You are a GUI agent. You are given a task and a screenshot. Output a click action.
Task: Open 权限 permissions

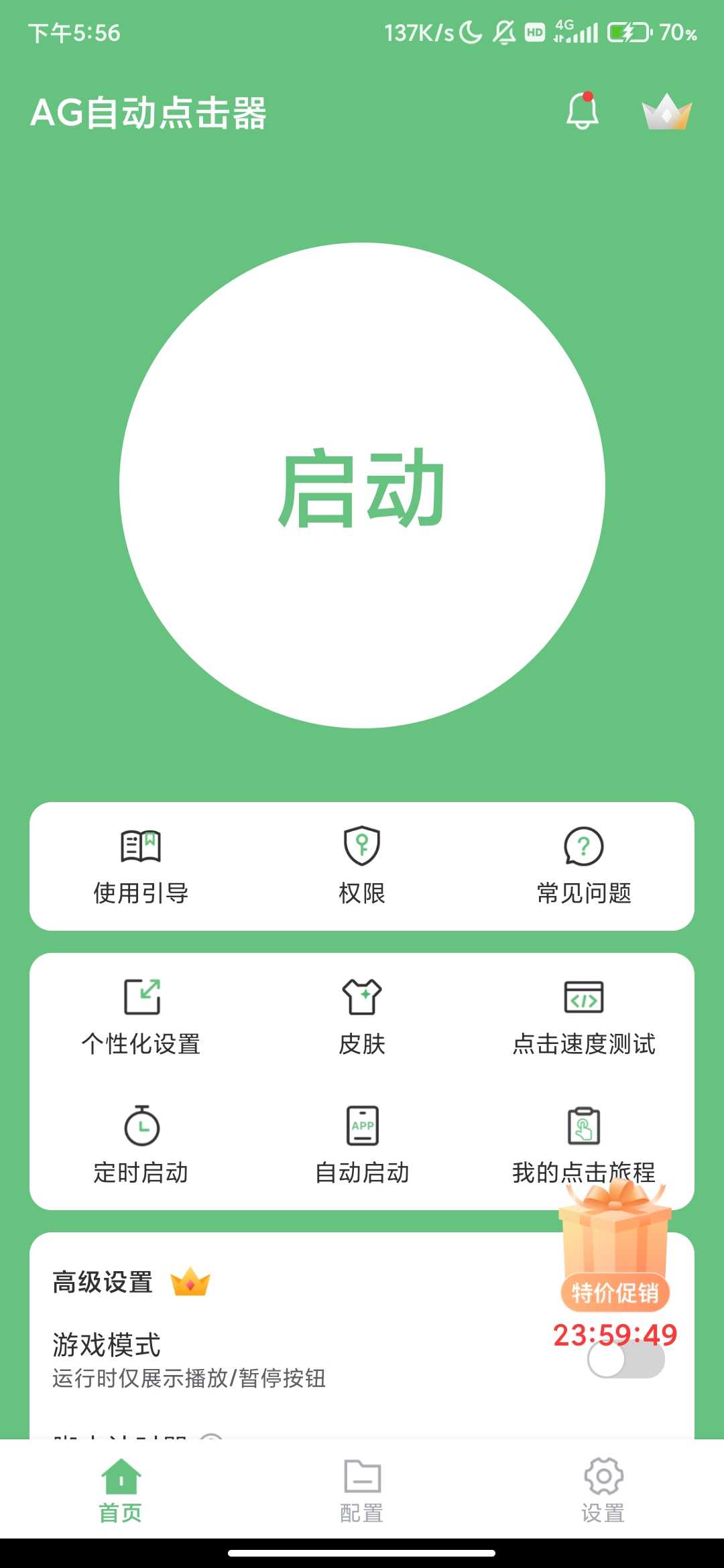click(362, 866)
